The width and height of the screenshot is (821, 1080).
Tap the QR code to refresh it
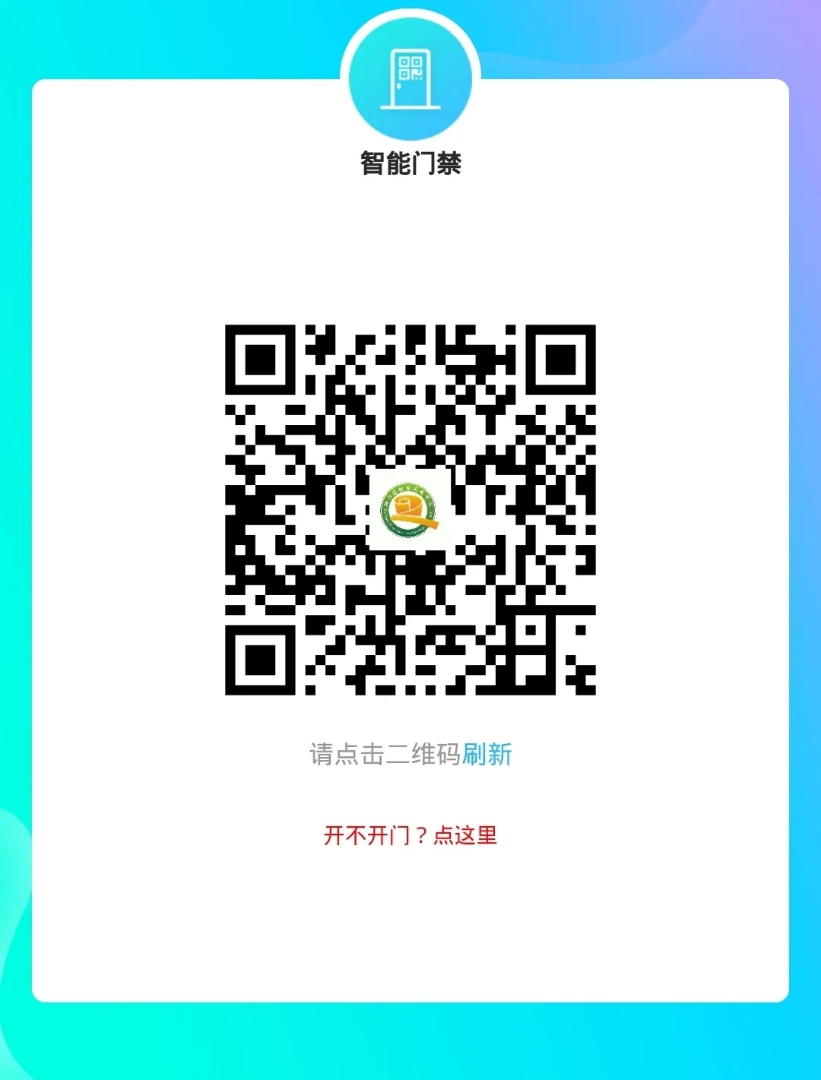click(x=410, y=510)
